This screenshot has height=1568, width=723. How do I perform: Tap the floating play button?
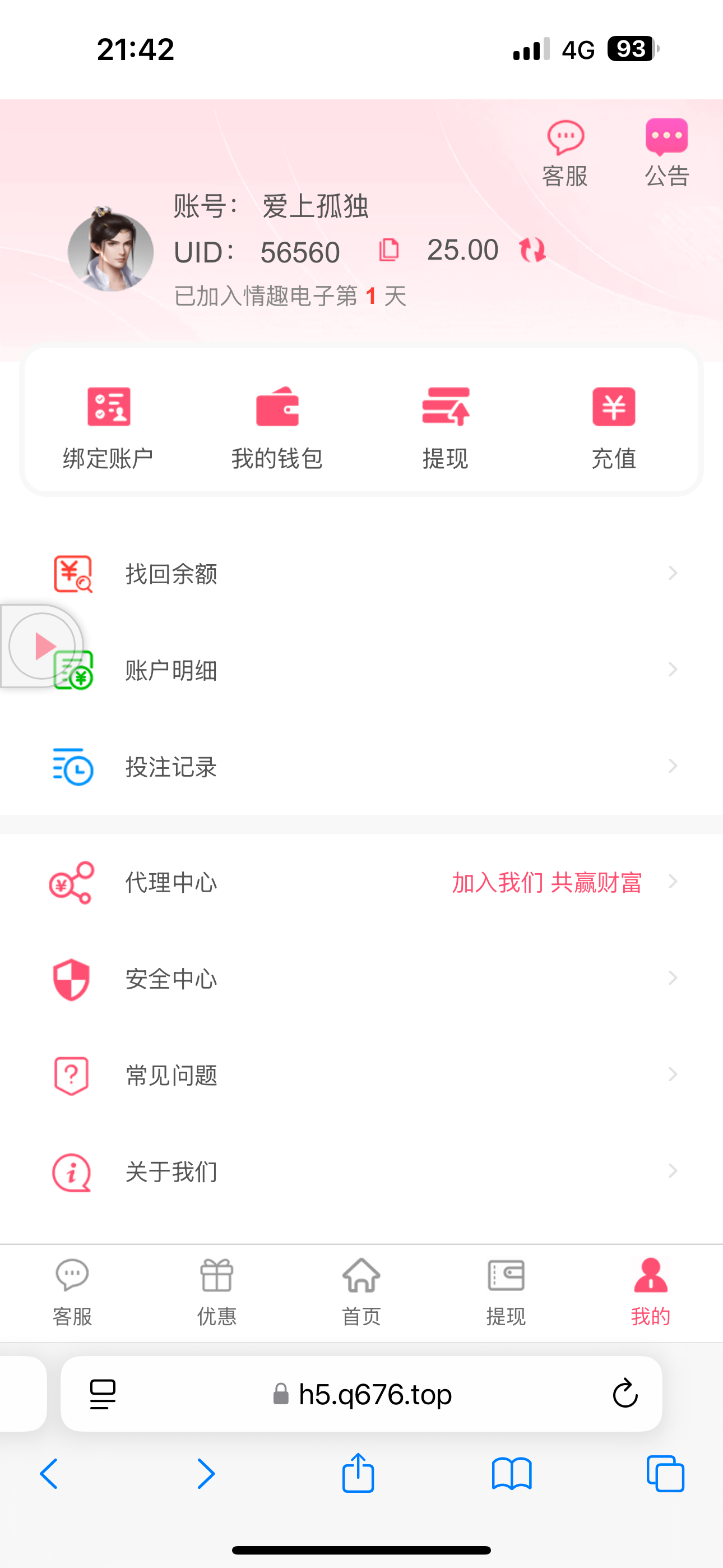click(x=41, y=646)
